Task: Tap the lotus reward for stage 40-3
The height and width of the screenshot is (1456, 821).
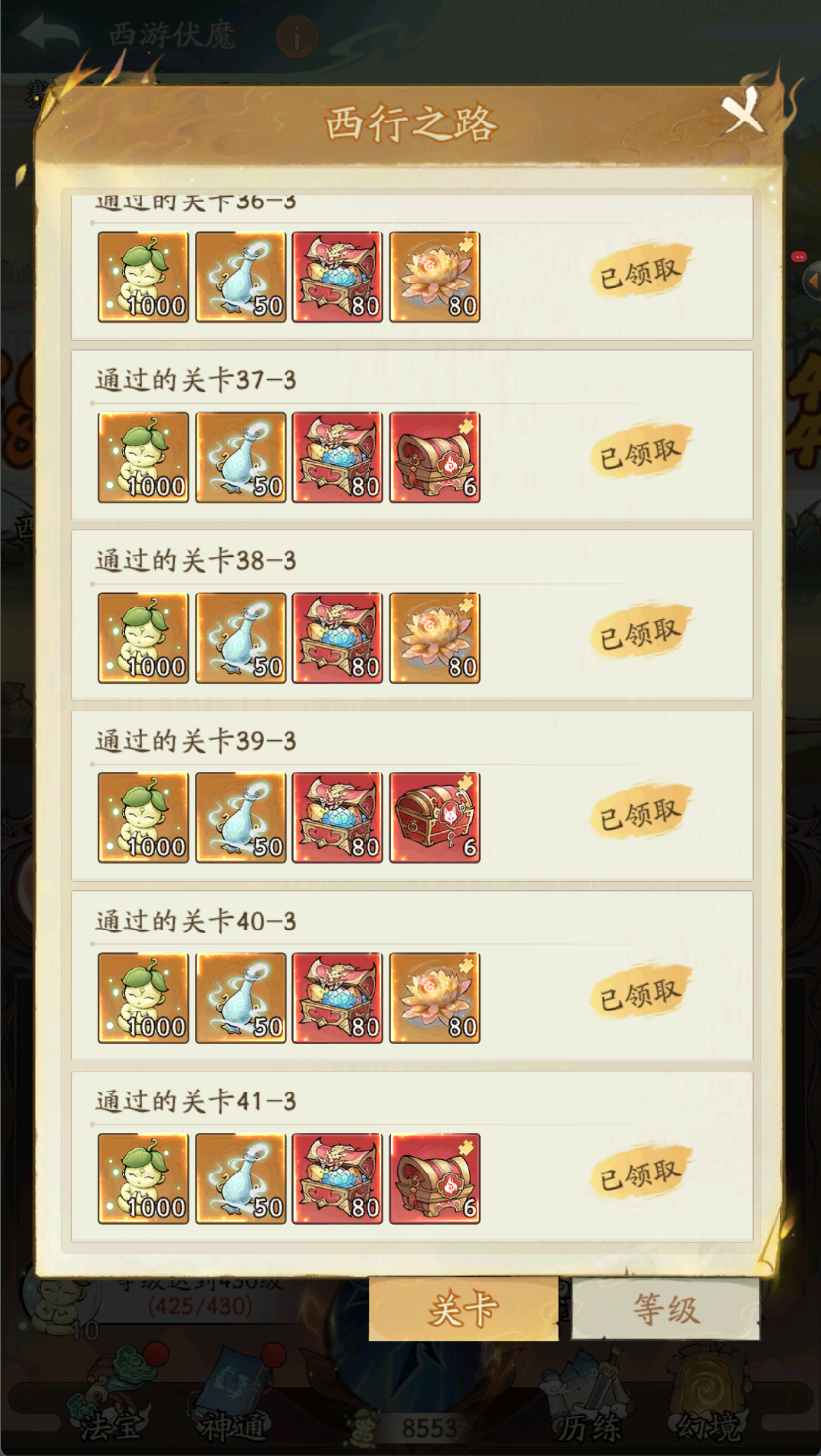Action: (x=435, y=999)
